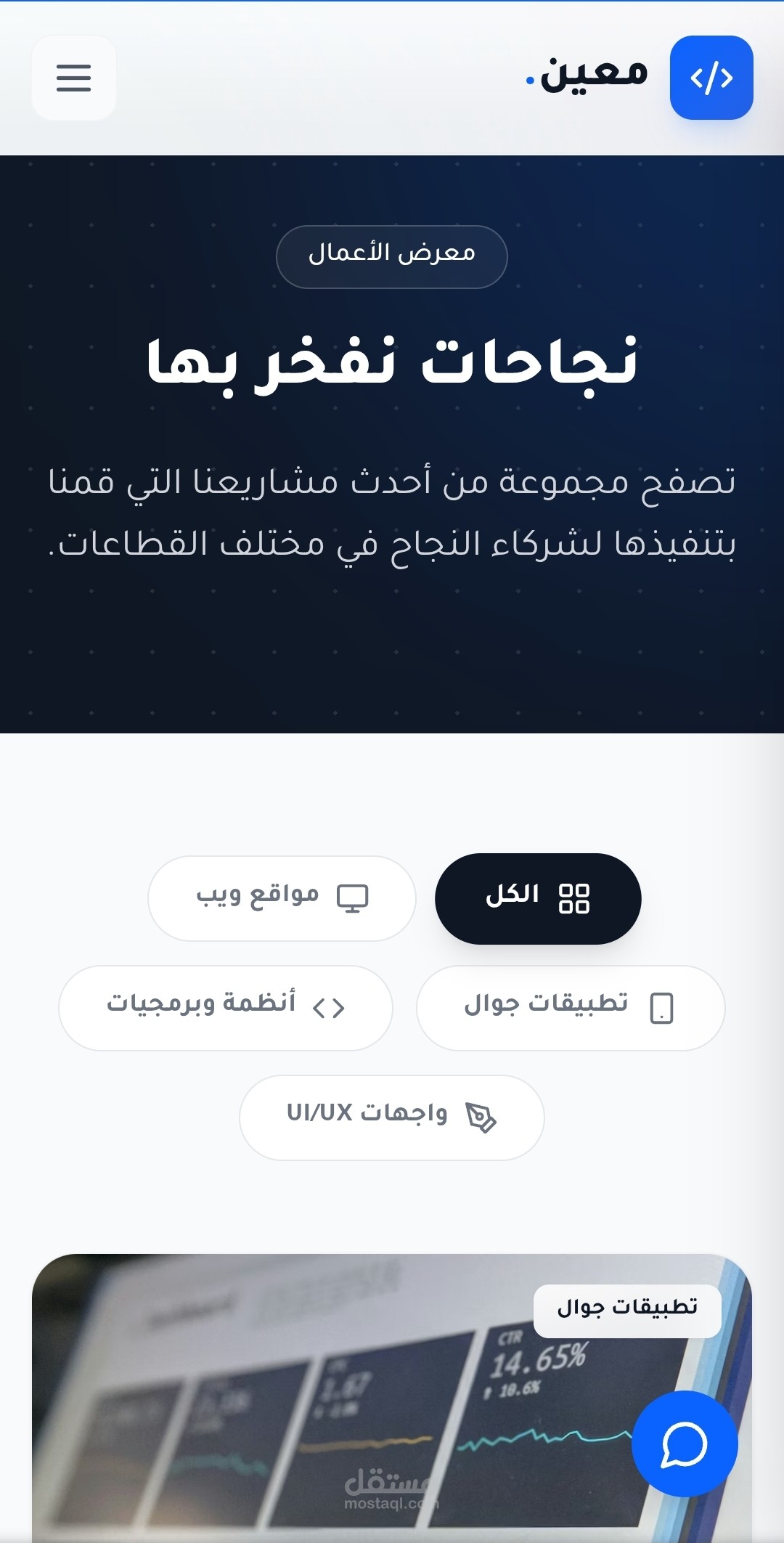Show تطبيقات جوال projects filter

[571, 1008]
